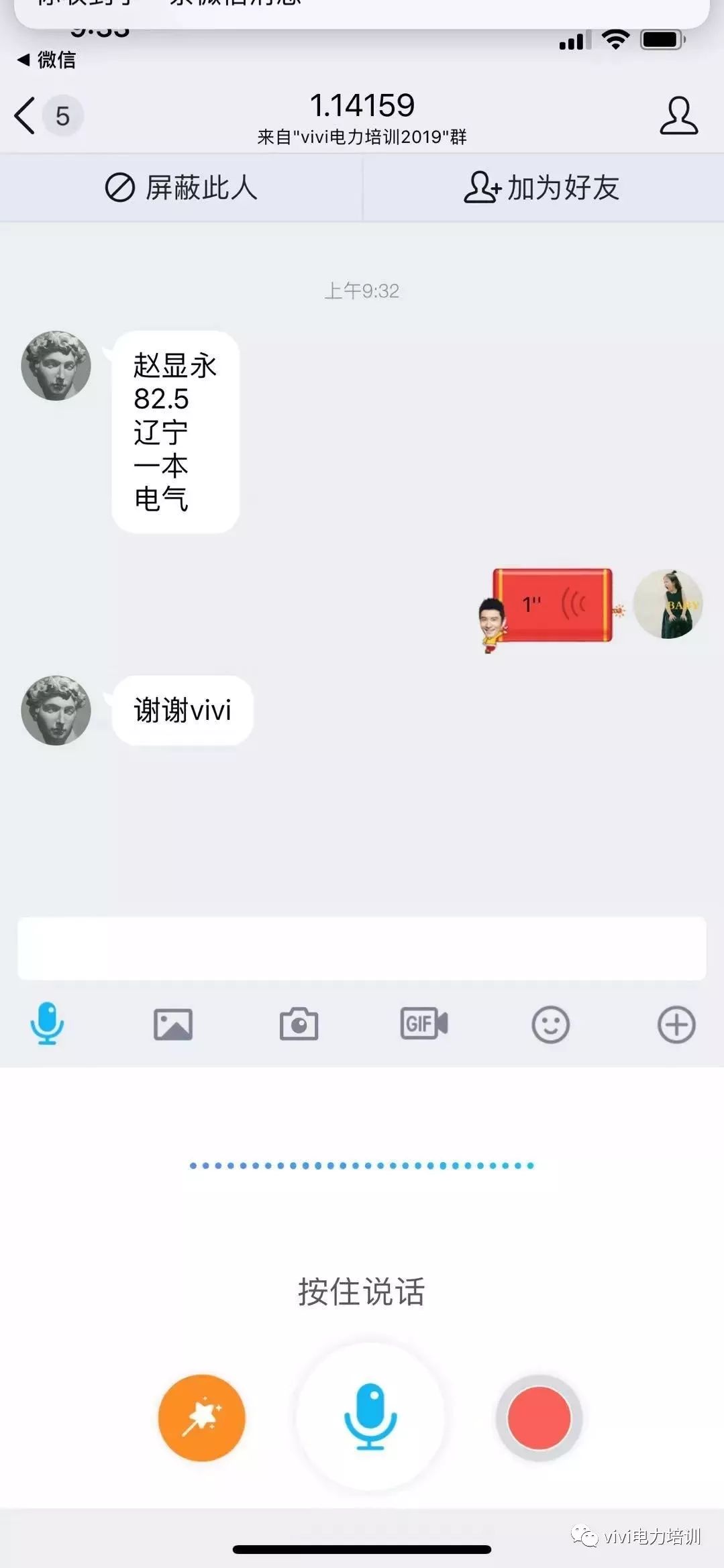
Task: Tap the central blue microphone talk button
Action: [370, 1416]
